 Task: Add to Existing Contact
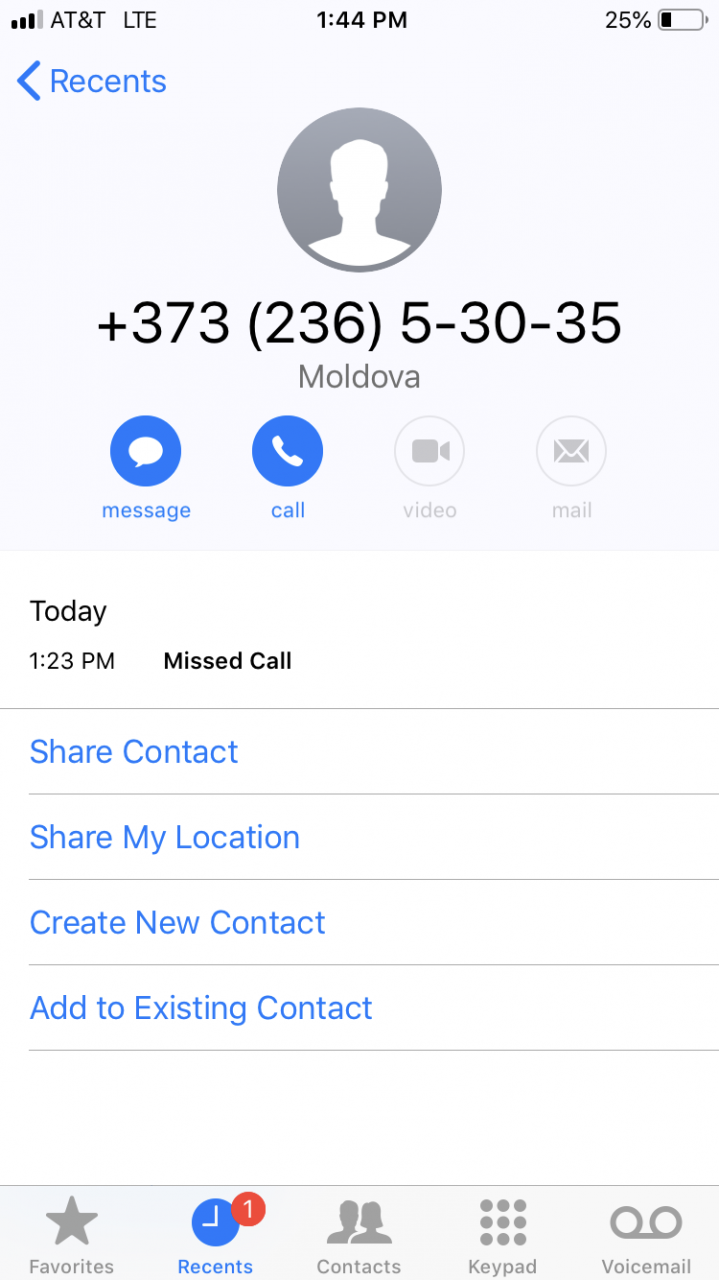[x=201, y=1008]
